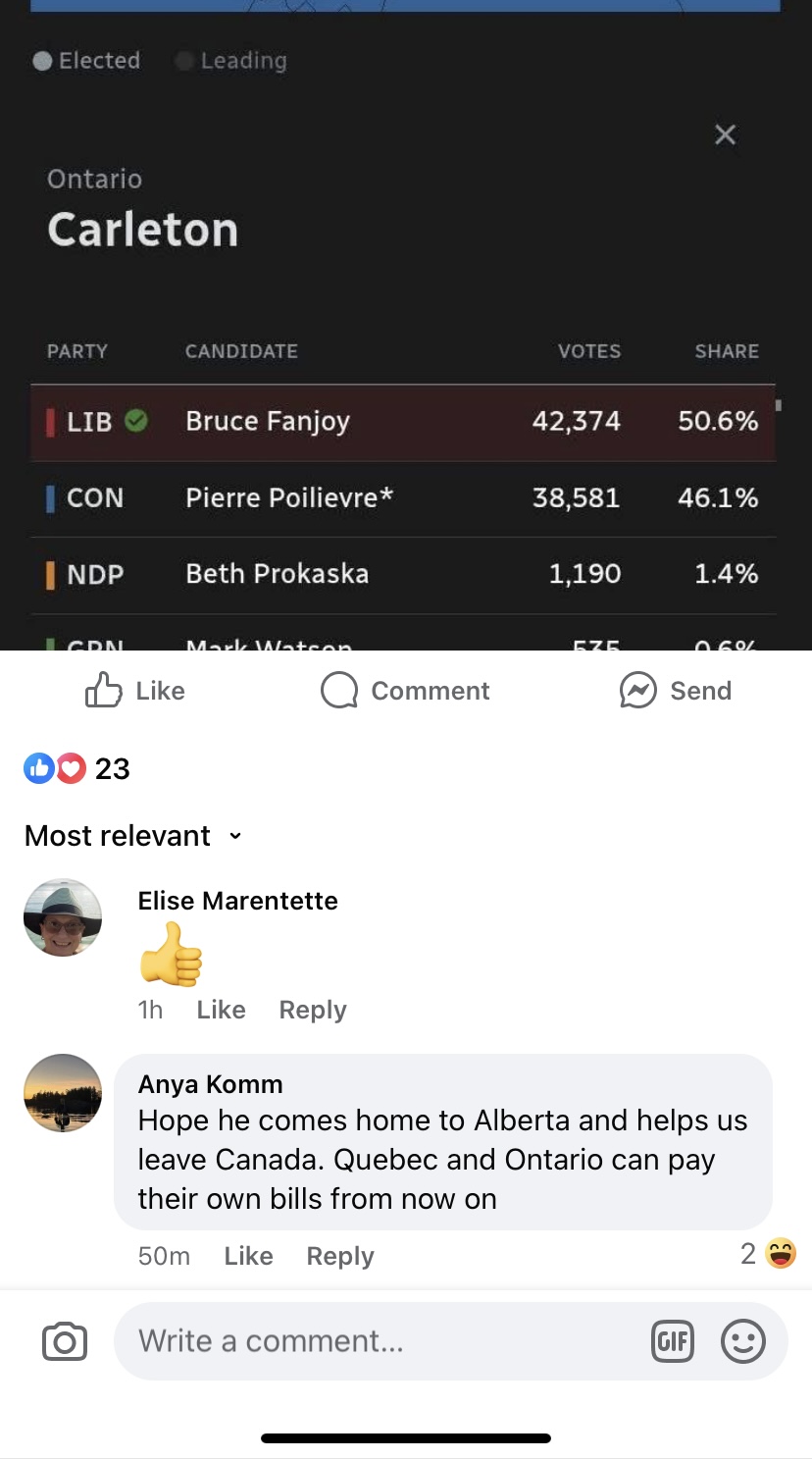Open the Carleton election results image
Screen dimensions: 812x1459
coord(406,325)
